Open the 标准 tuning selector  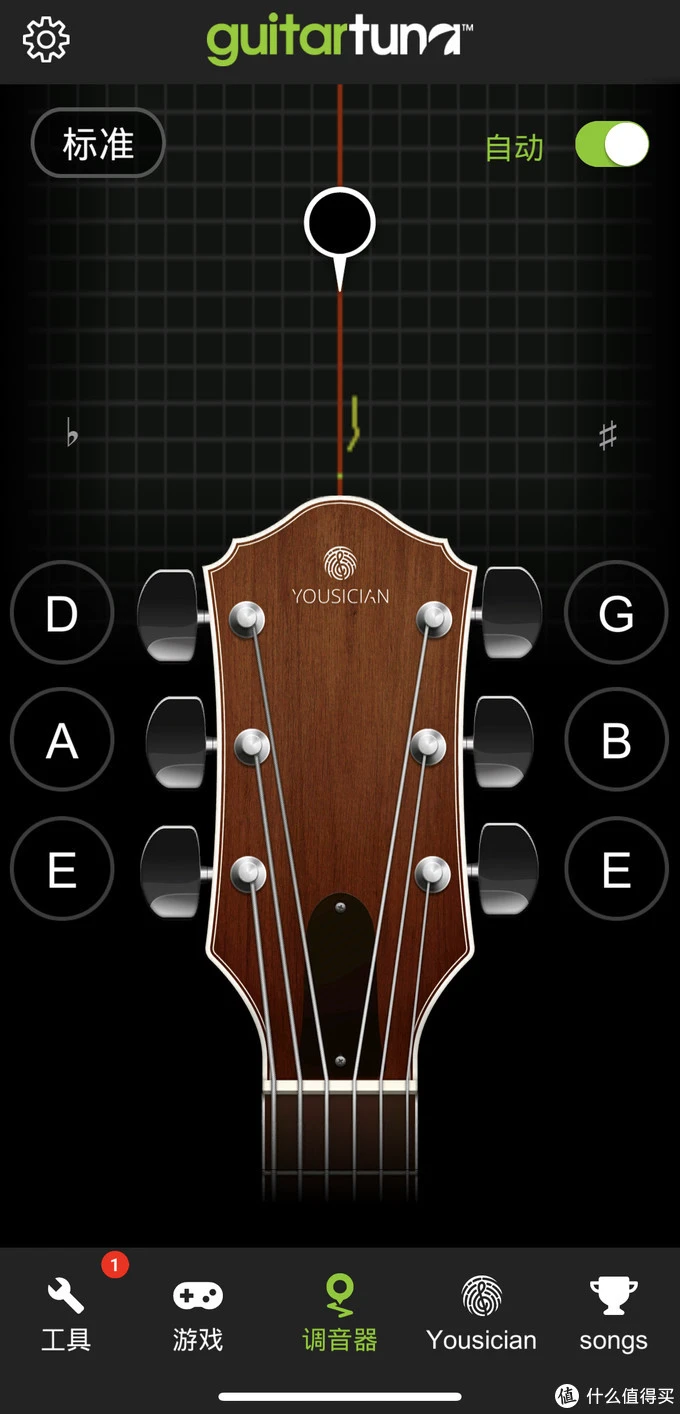tap(98, 144)
